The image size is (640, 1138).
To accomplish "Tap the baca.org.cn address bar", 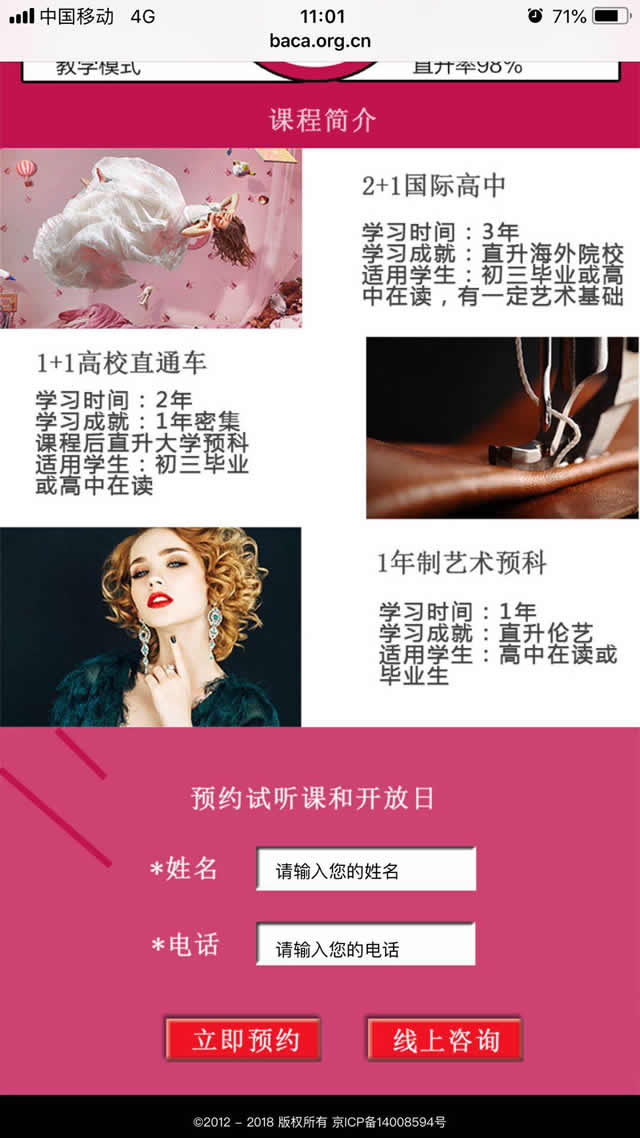I will [320, 41].
